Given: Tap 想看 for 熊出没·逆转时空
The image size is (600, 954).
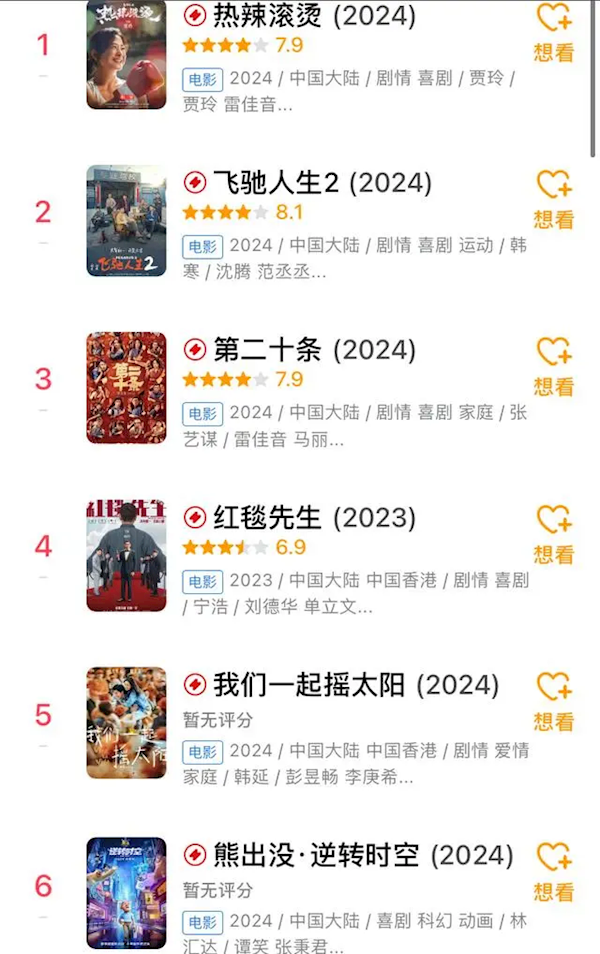Looking at the screenshot, I should [x=553, y=872].
